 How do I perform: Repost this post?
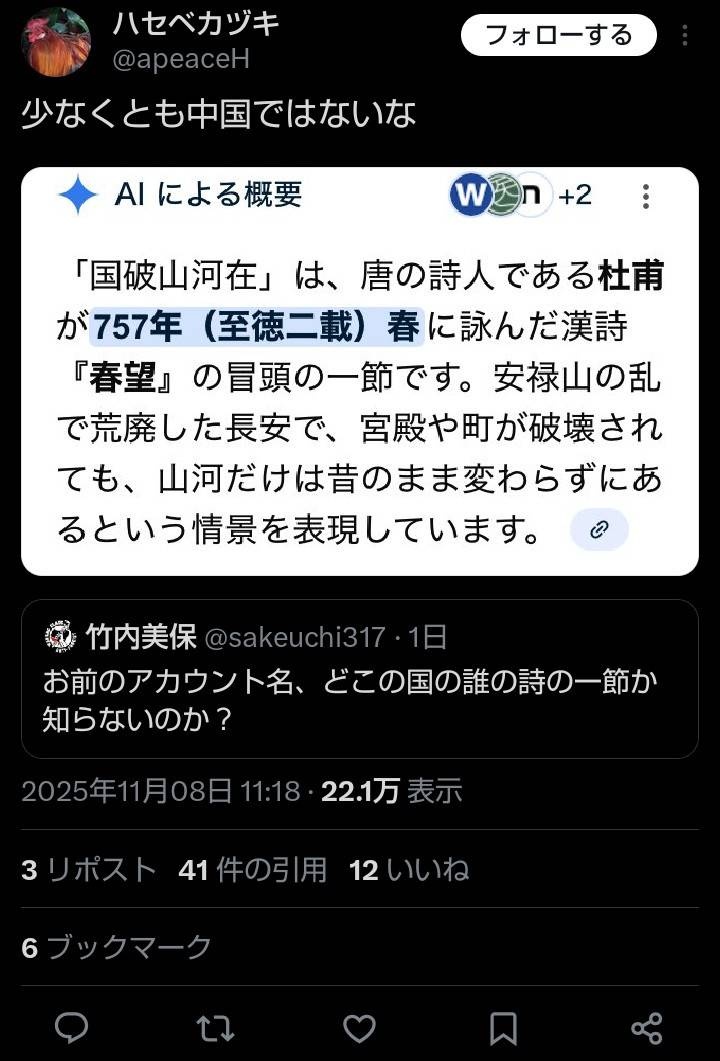(x=215, y=1027)
